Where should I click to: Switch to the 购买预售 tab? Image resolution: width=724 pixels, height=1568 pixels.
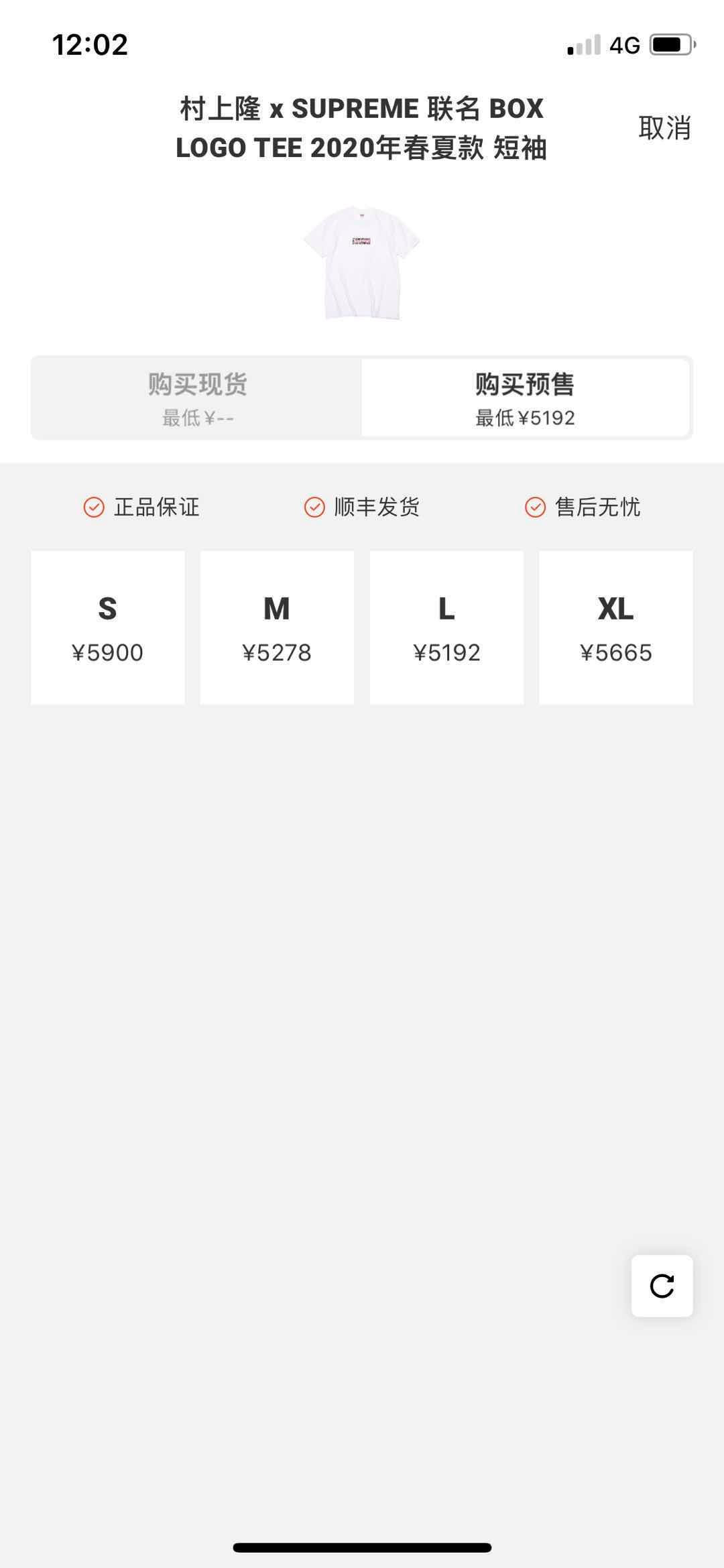[x=527, y=397]
